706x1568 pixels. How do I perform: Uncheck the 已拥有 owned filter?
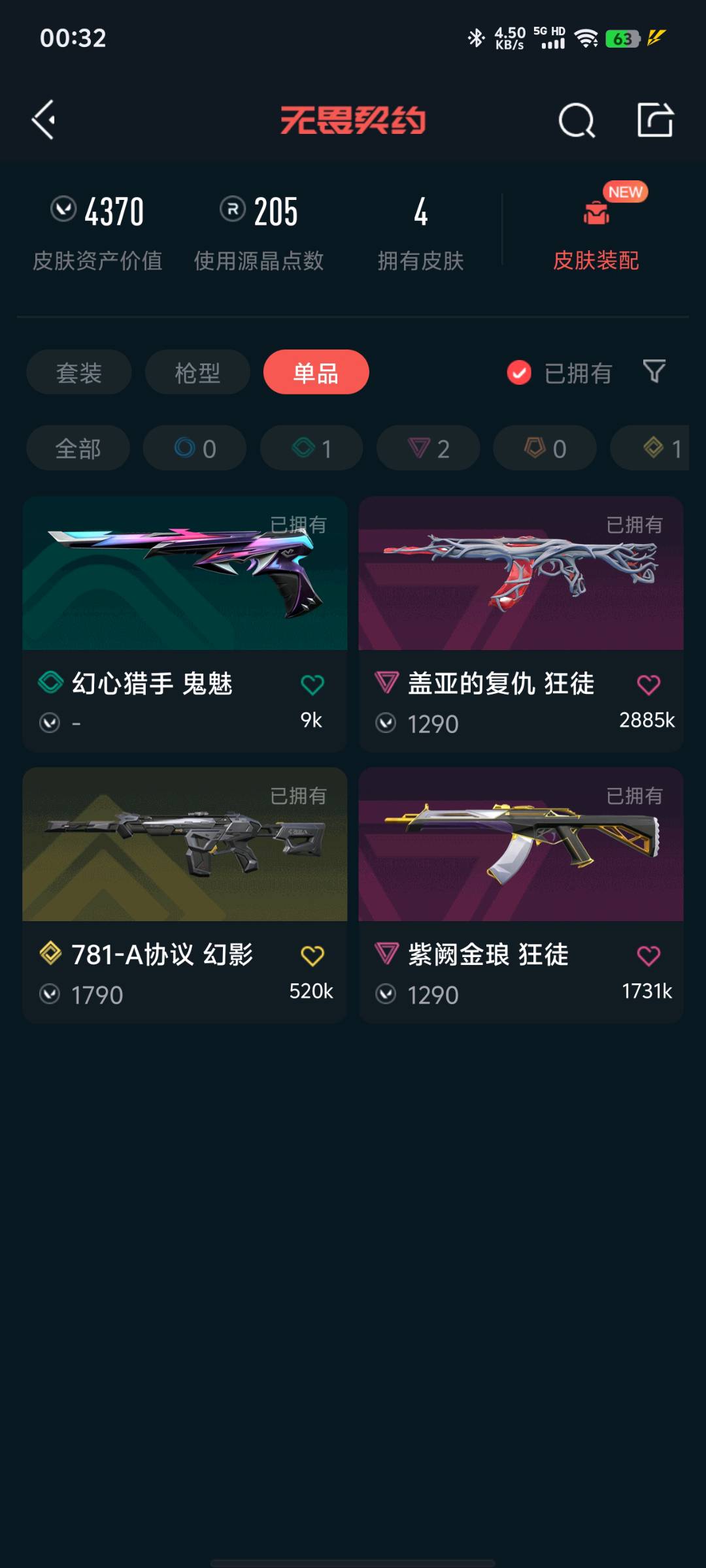[520, 373]
